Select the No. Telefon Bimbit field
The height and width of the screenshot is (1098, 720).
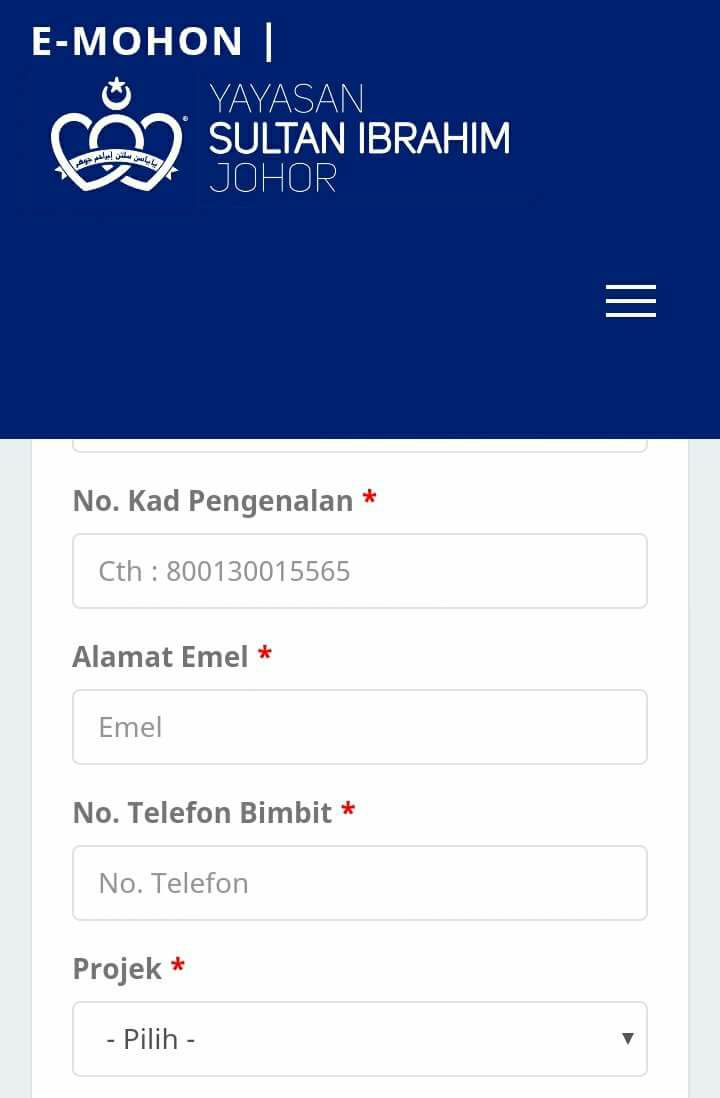tap(360, 883)
